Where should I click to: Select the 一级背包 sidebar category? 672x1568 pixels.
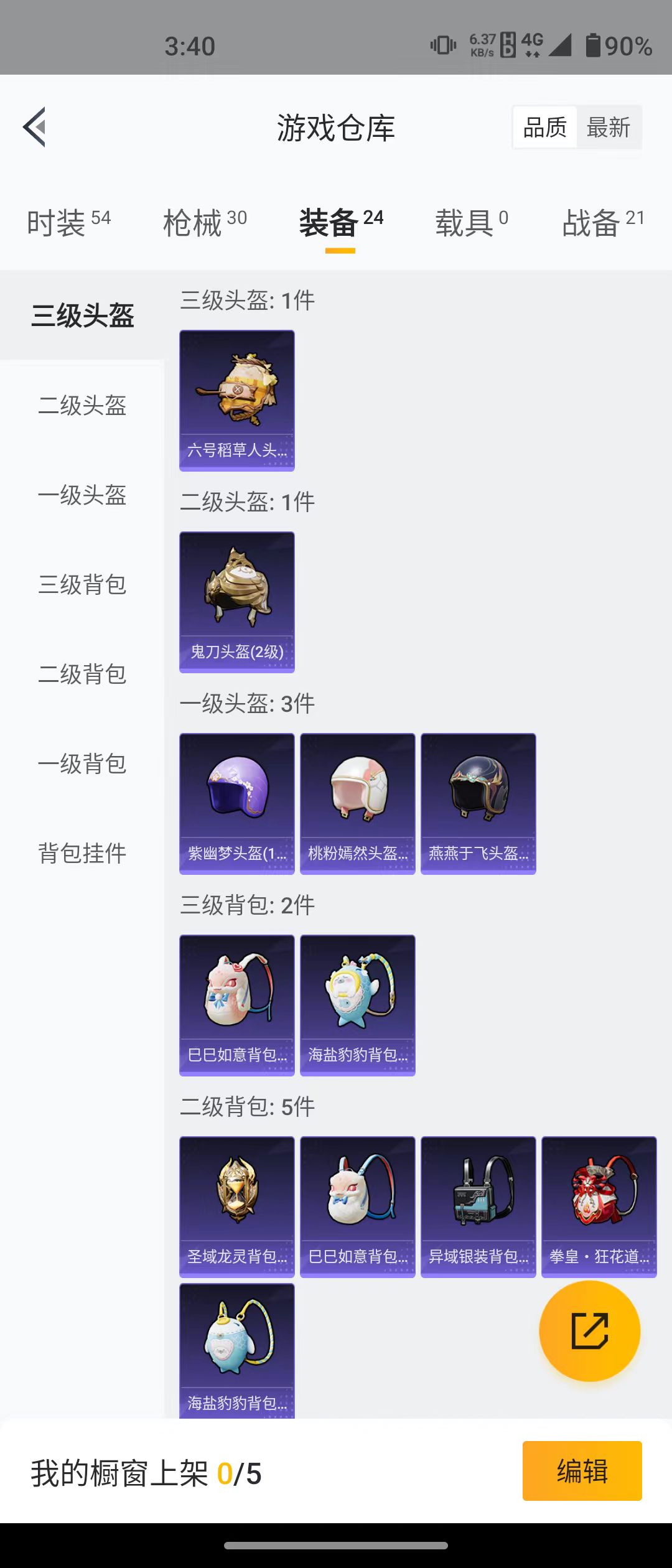tap(82, 764)
